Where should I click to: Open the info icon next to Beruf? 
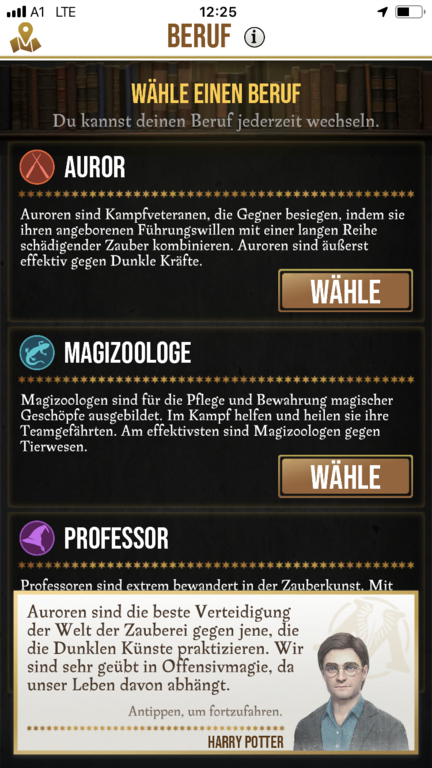[x=254, y=37]
